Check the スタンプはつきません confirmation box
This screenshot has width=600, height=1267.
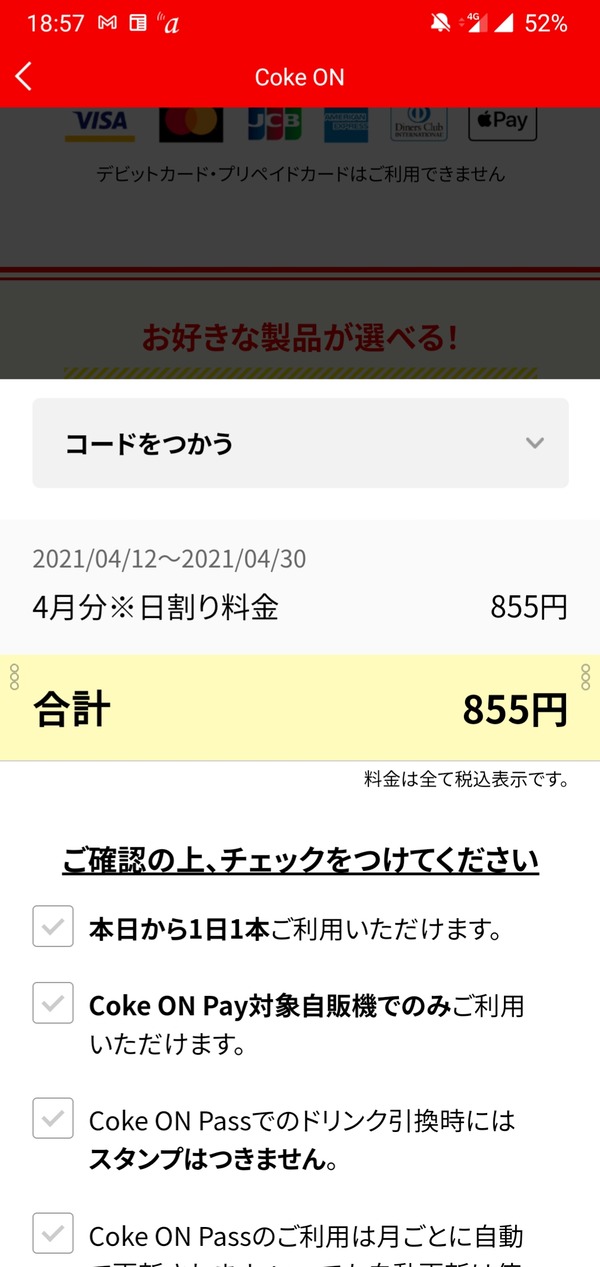(53, 1118)
